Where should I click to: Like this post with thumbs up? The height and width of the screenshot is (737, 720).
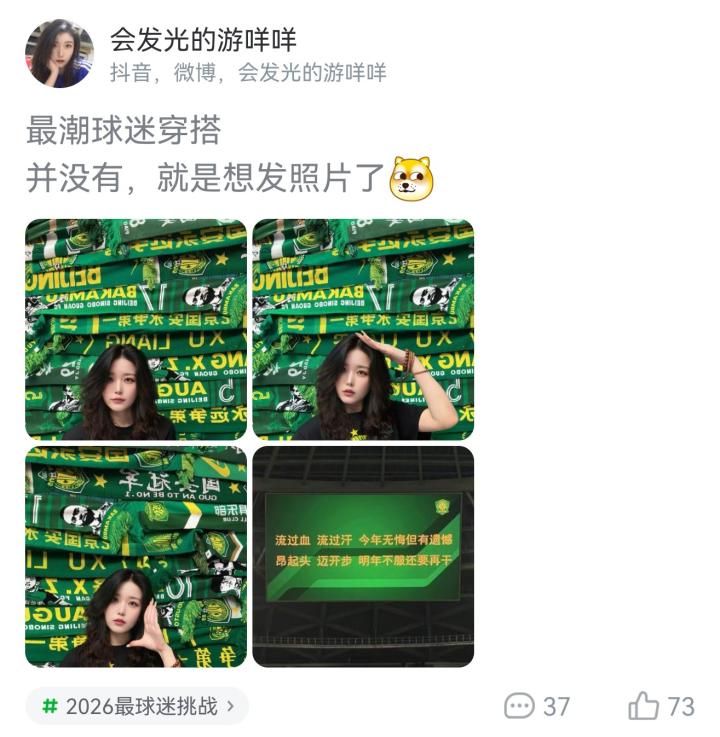click(x=661, y=706)
